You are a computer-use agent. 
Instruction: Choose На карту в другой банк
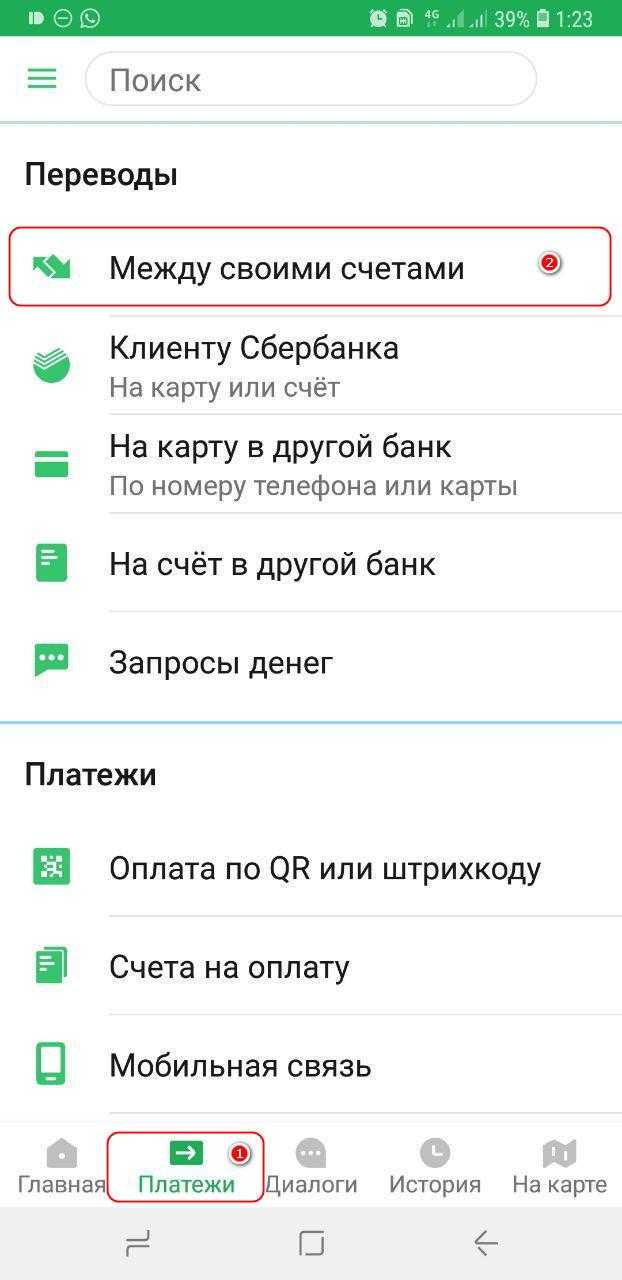311,465
